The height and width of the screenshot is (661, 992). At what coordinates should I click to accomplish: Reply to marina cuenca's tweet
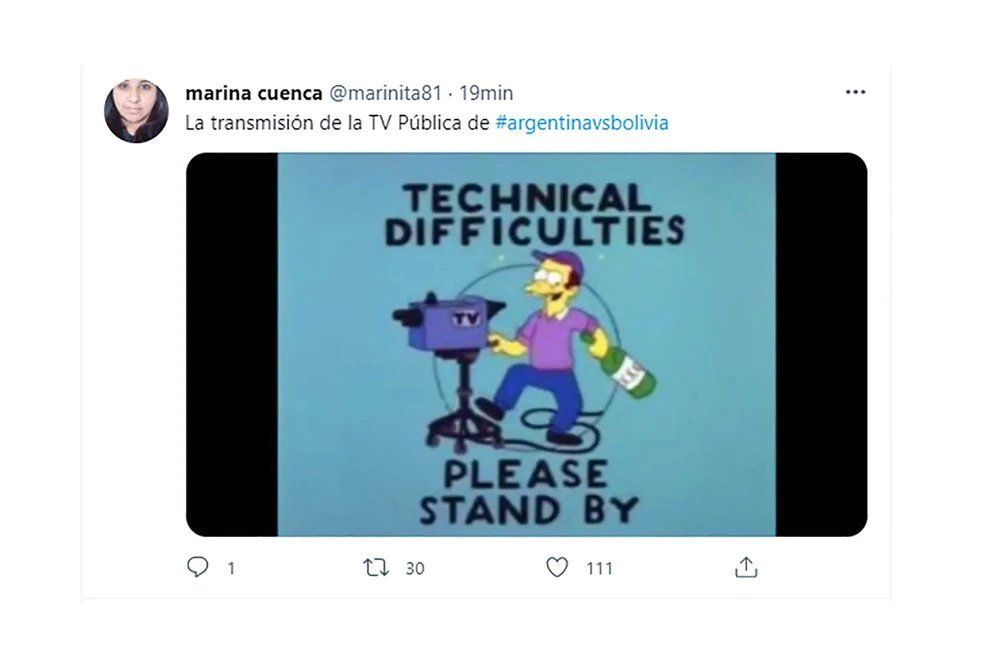point(198,568)
